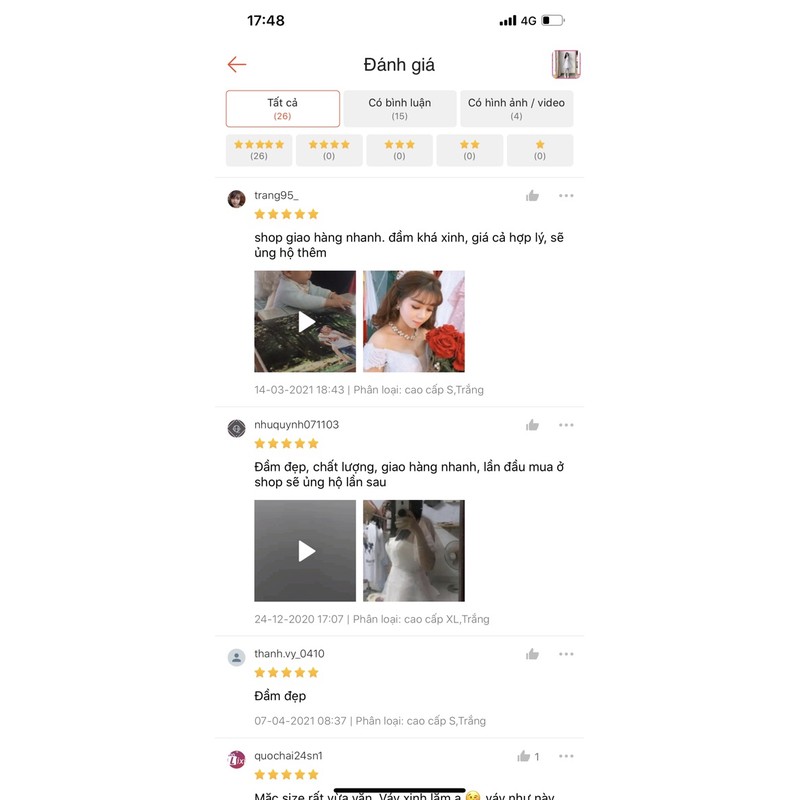Filter by four-star reviews
This screenshot has width=800, height=800.
point(329,150)
